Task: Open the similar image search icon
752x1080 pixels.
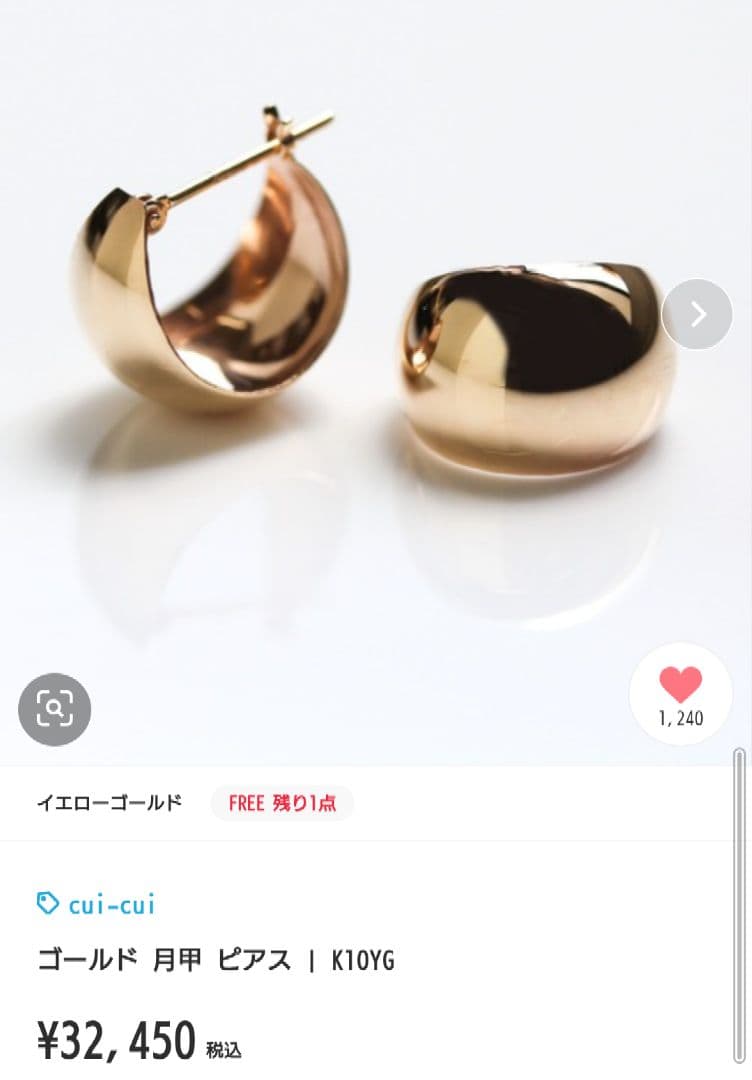Action: tap(55, 709)
